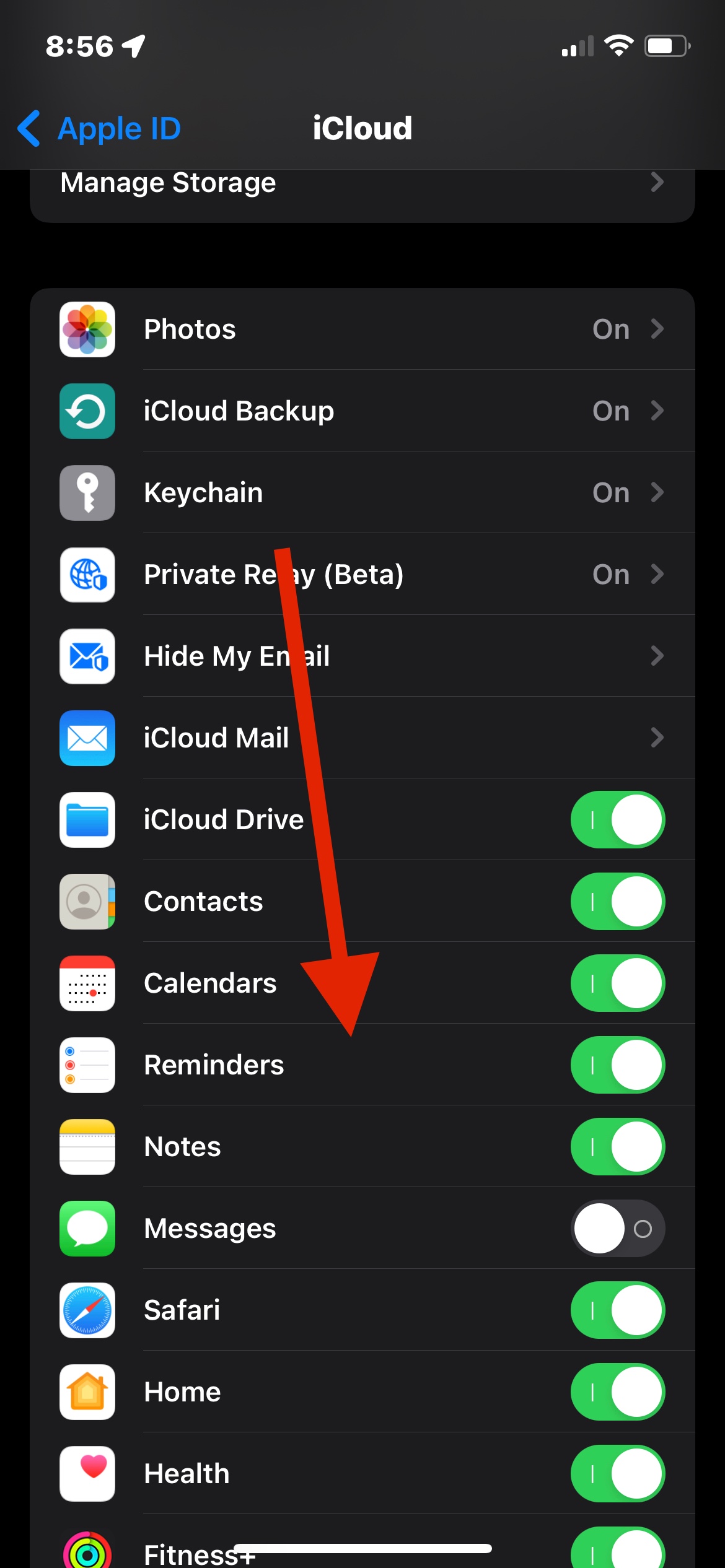Open iCloud Mail settings

[x=362, y=738]
